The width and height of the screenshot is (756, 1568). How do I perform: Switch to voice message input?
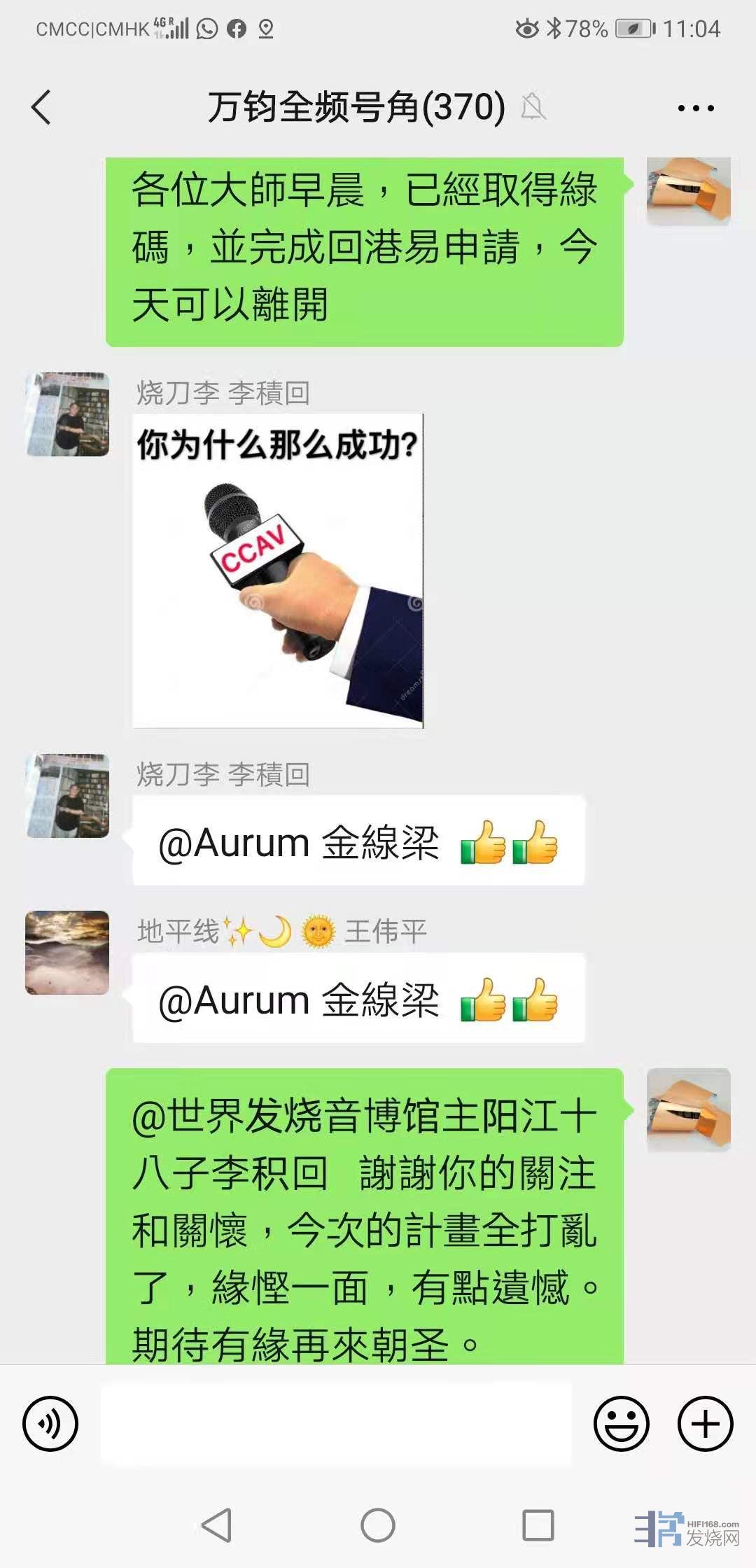point(50,1423)
